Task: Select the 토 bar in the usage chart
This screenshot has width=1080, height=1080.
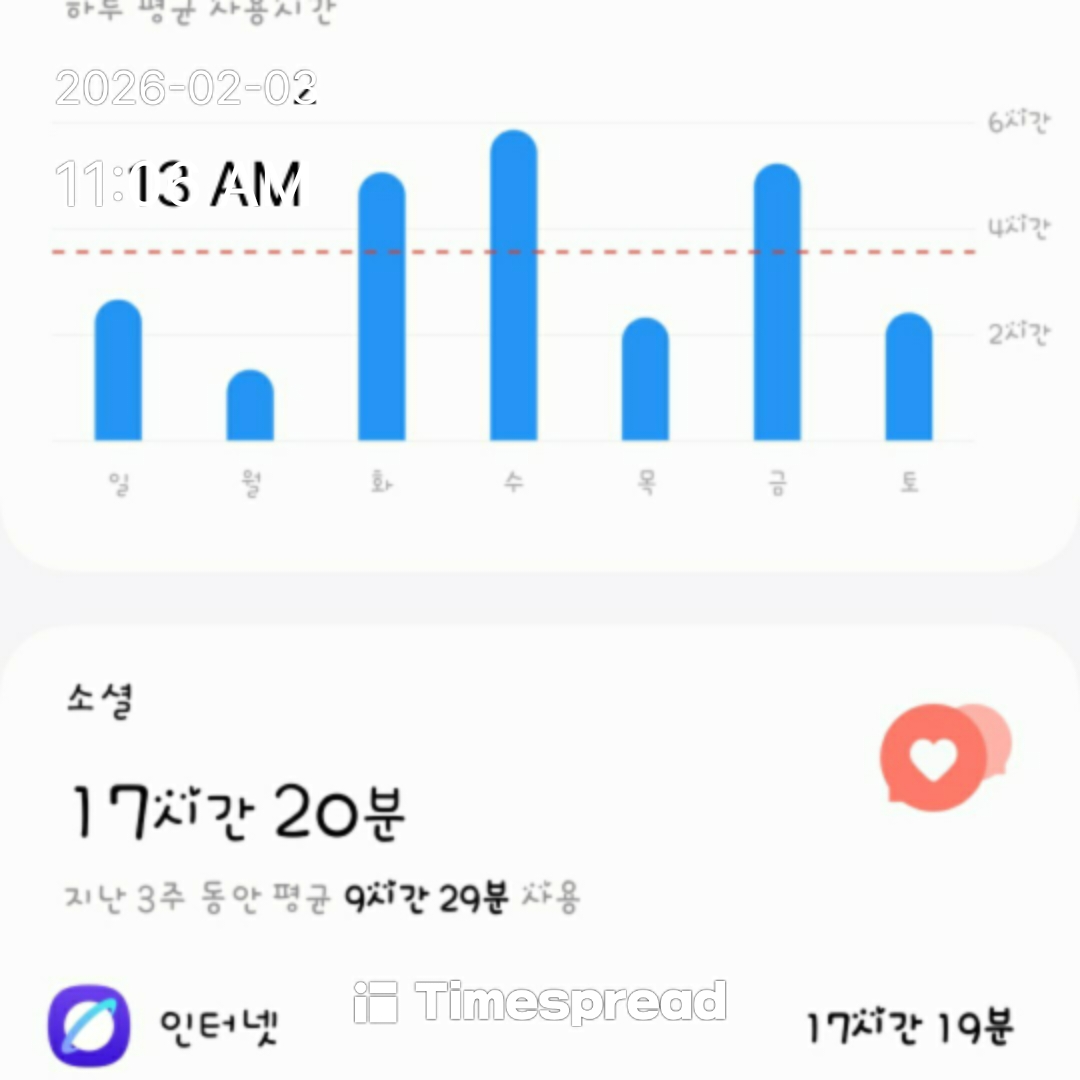Action: 908,378
